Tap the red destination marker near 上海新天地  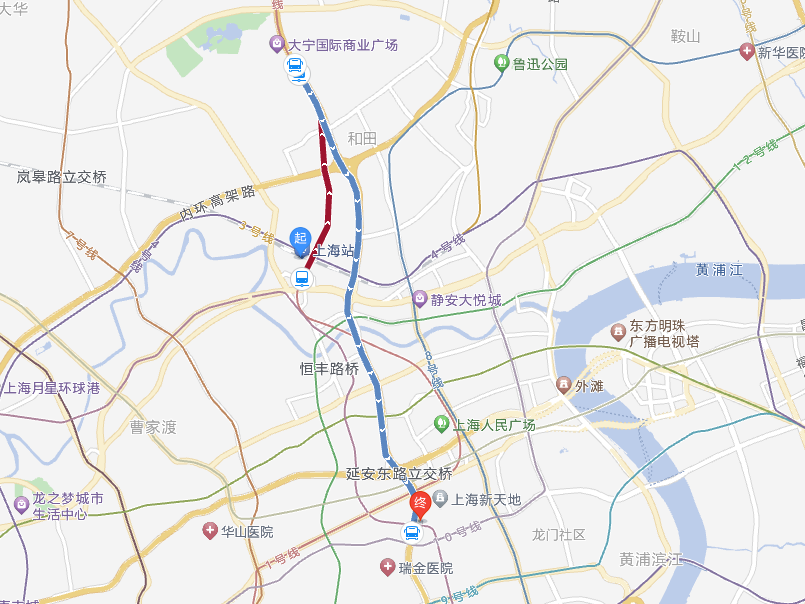[x=420, y=503]
